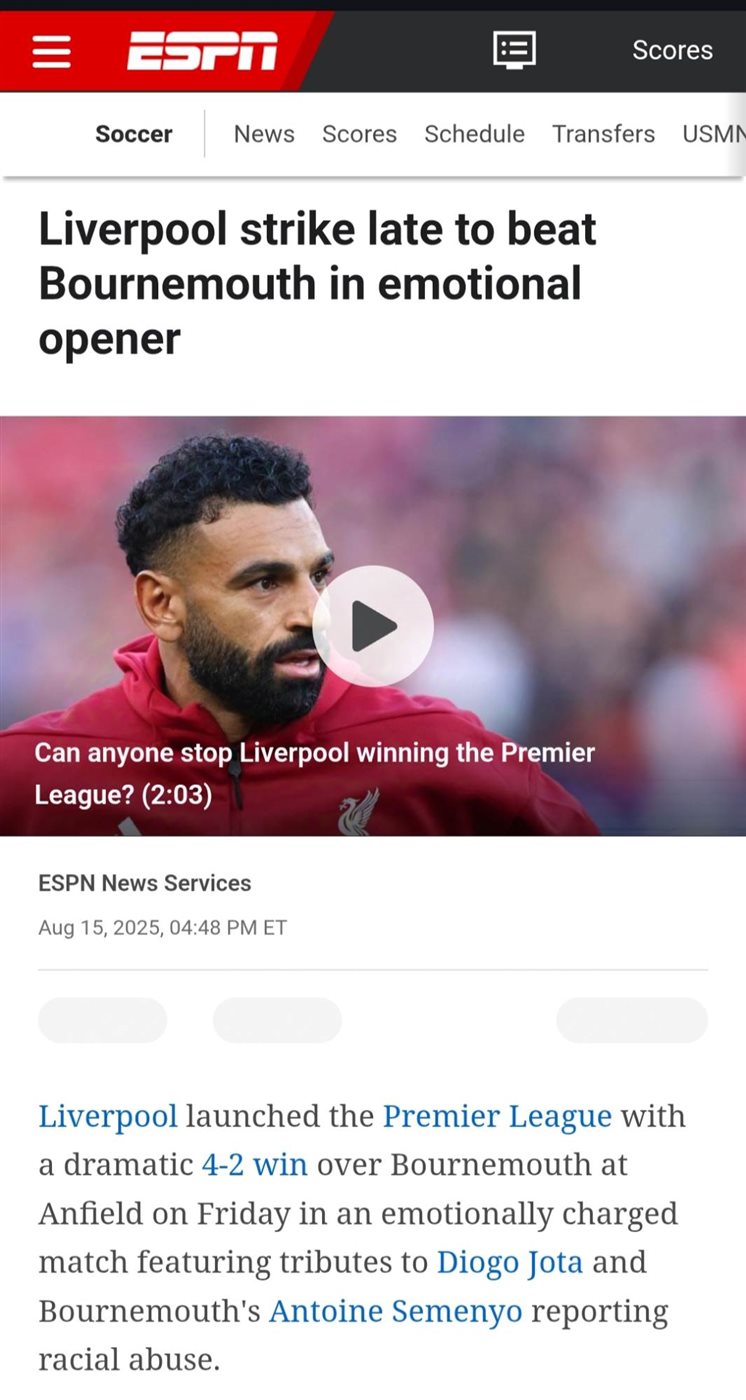Switch to the soccer News tab
The image size is (746, 1400).
click(264, 134)
